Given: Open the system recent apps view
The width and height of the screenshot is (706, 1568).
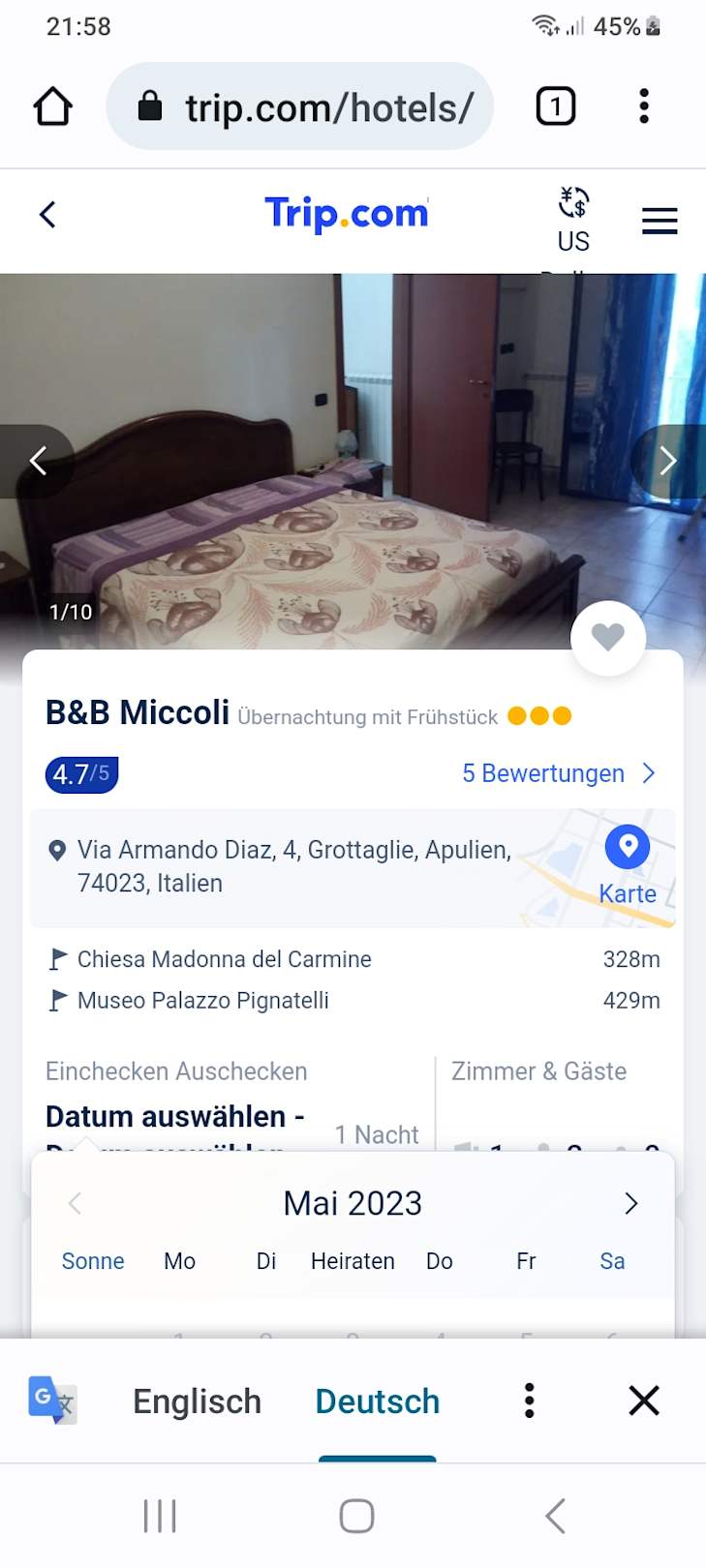Looking at the screenshot, I should point(160,1516).
